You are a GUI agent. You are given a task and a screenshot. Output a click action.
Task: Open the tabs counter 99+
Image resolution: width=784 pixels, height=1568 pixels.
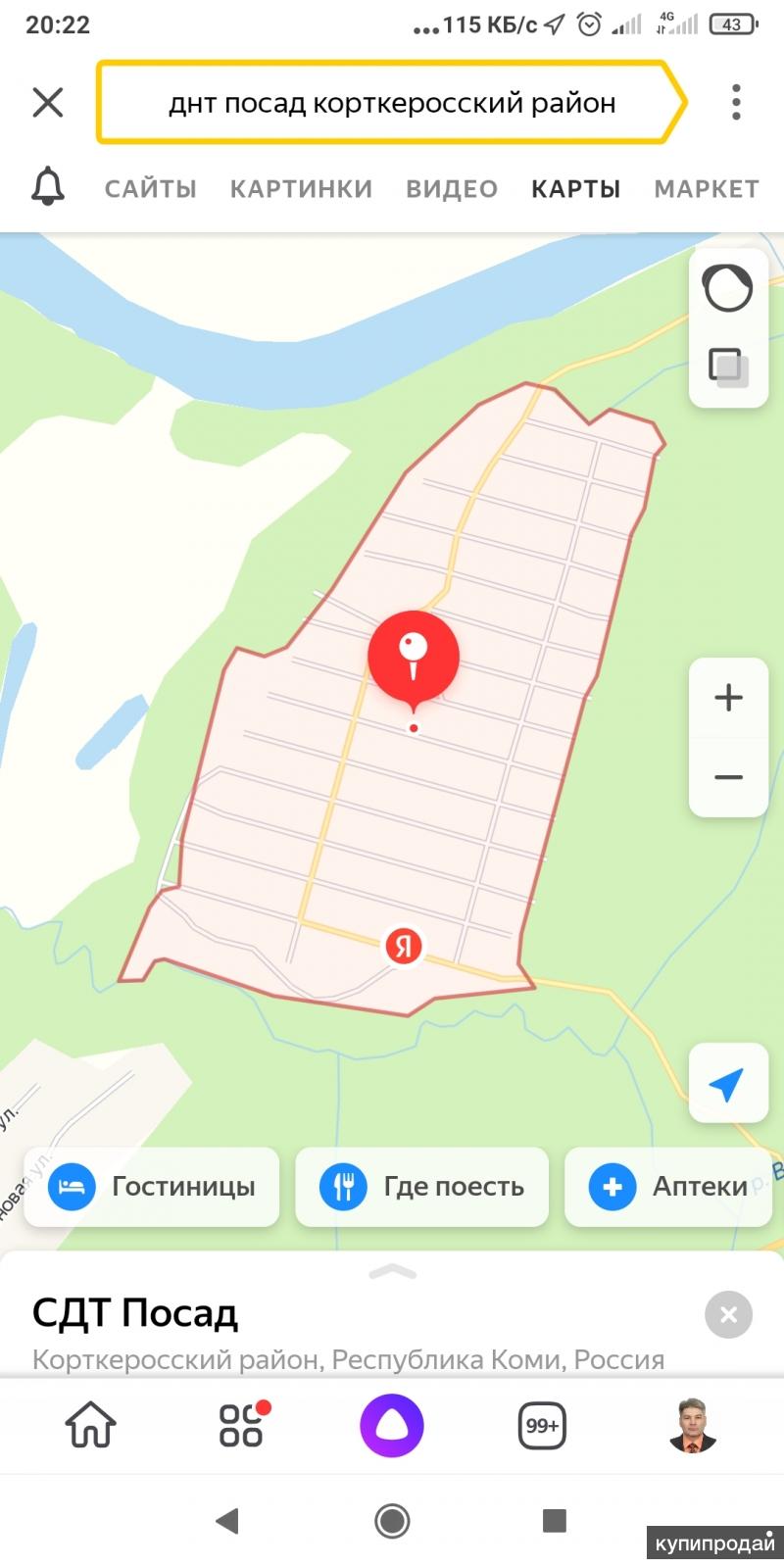[x=542, y=1426]
